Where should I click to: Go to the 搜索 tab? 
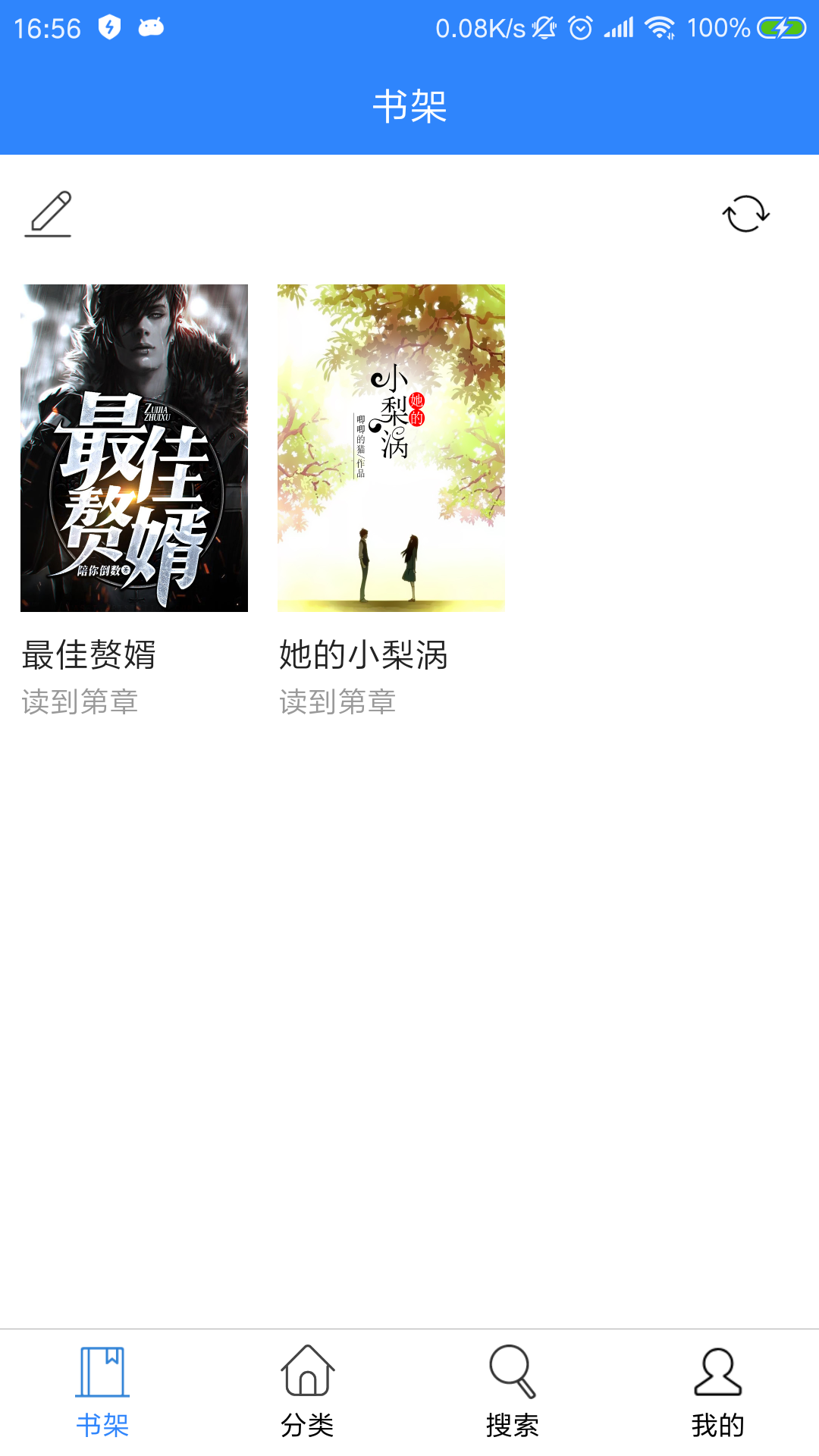pyautogui.click(x=512, y=1392)
